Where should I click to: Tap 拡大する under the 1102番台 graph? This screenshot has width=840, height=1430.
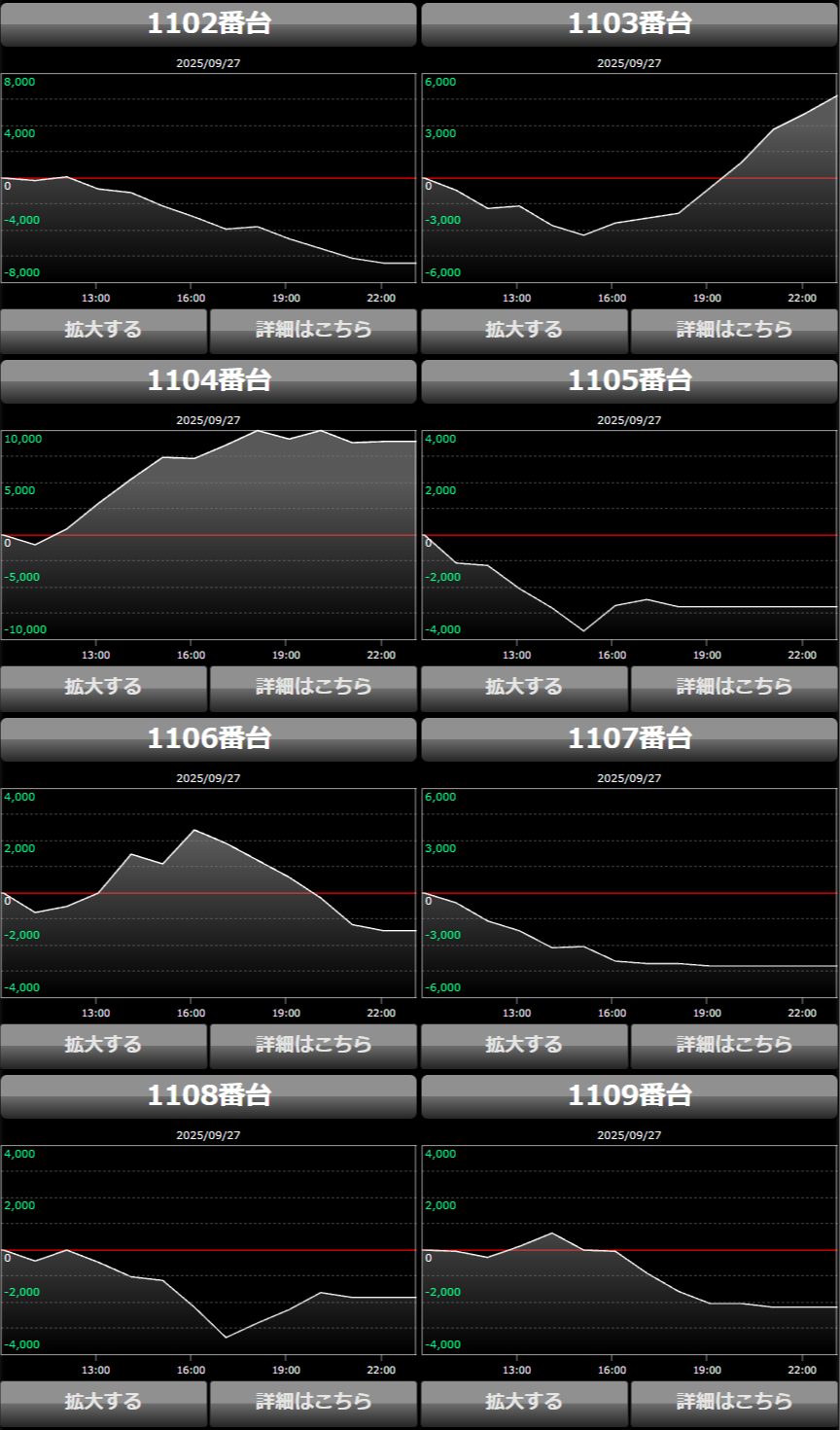pyautogui.click(x=104, y=330)
